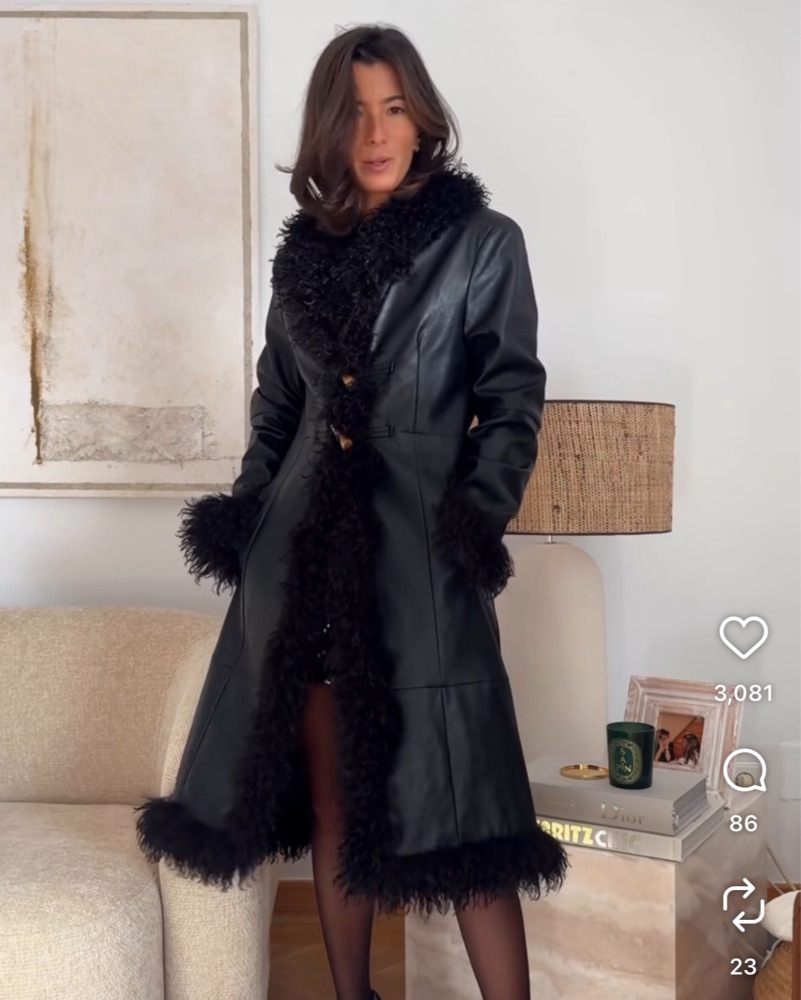Repost this video using the repost arrows
Image resolution: width=801 pixels, height=1000 pixels.
pos(743,904)
